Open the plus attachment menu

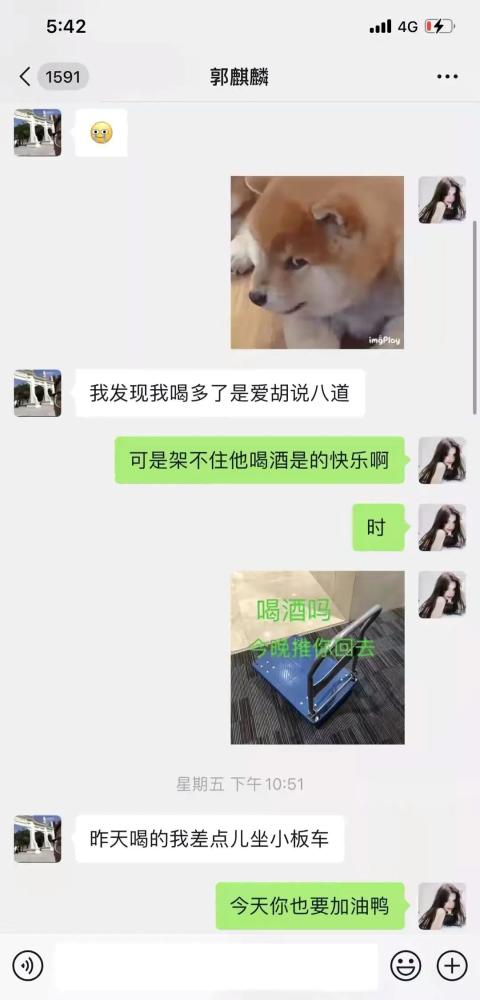(452, 965)
